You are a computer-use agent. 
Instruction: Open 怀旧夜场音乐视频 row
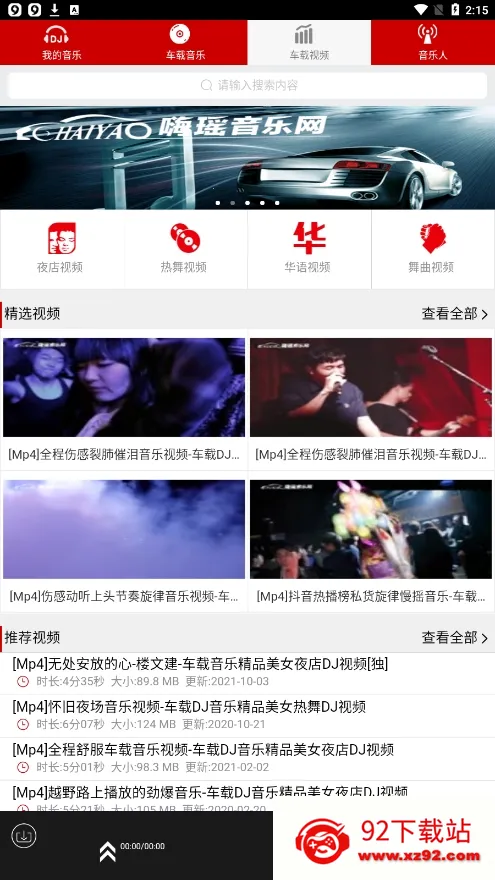click(248, 716)
